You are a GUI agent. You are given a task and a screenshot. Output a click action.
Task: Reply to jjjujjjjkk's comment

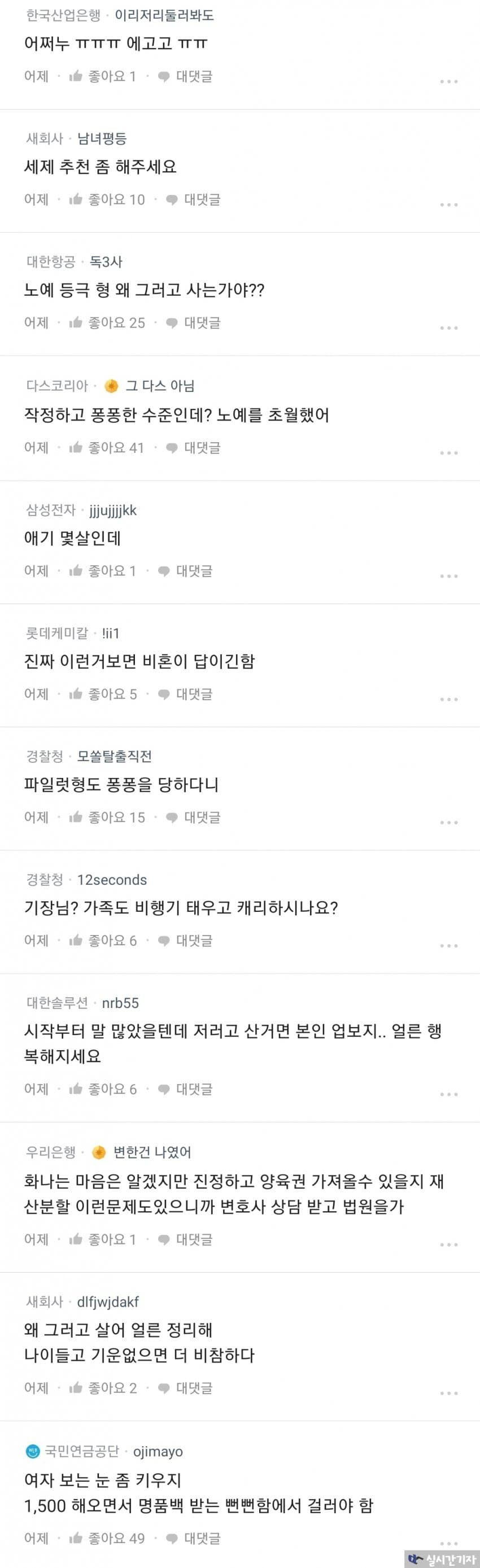click(x=186, y=570)
